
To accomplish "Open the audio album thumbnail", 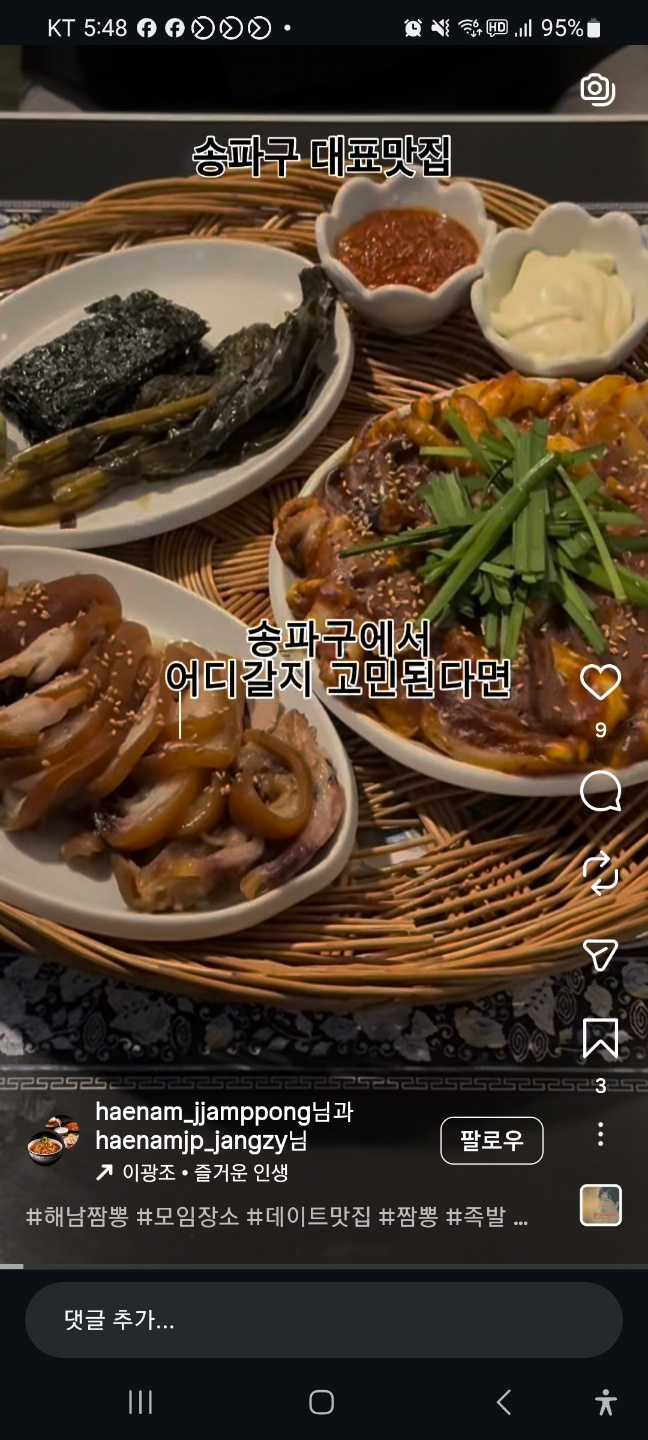I will pos(601,1205).
